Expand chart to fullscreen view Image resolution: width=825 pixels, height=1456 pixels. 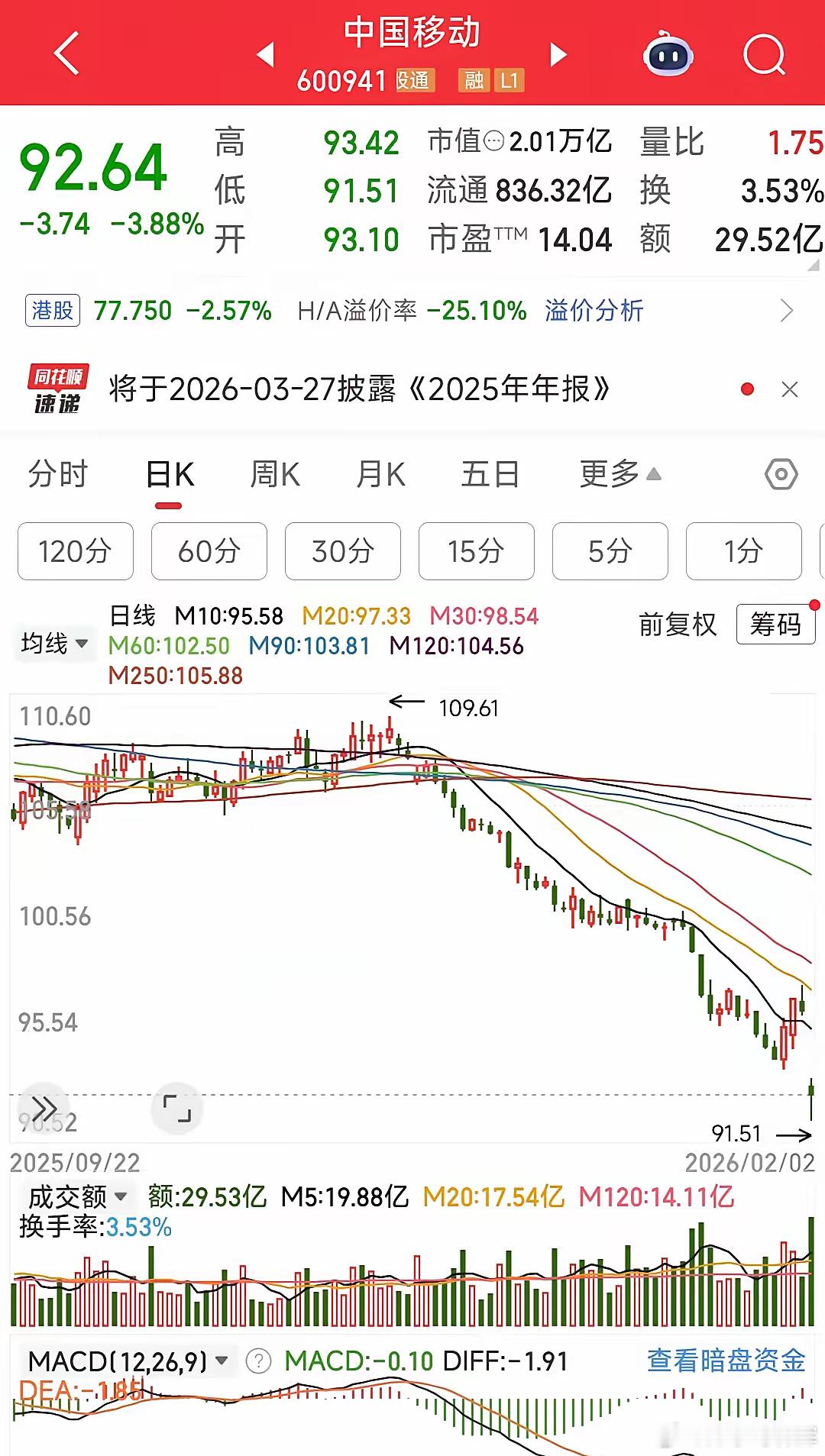point(177,1107)
